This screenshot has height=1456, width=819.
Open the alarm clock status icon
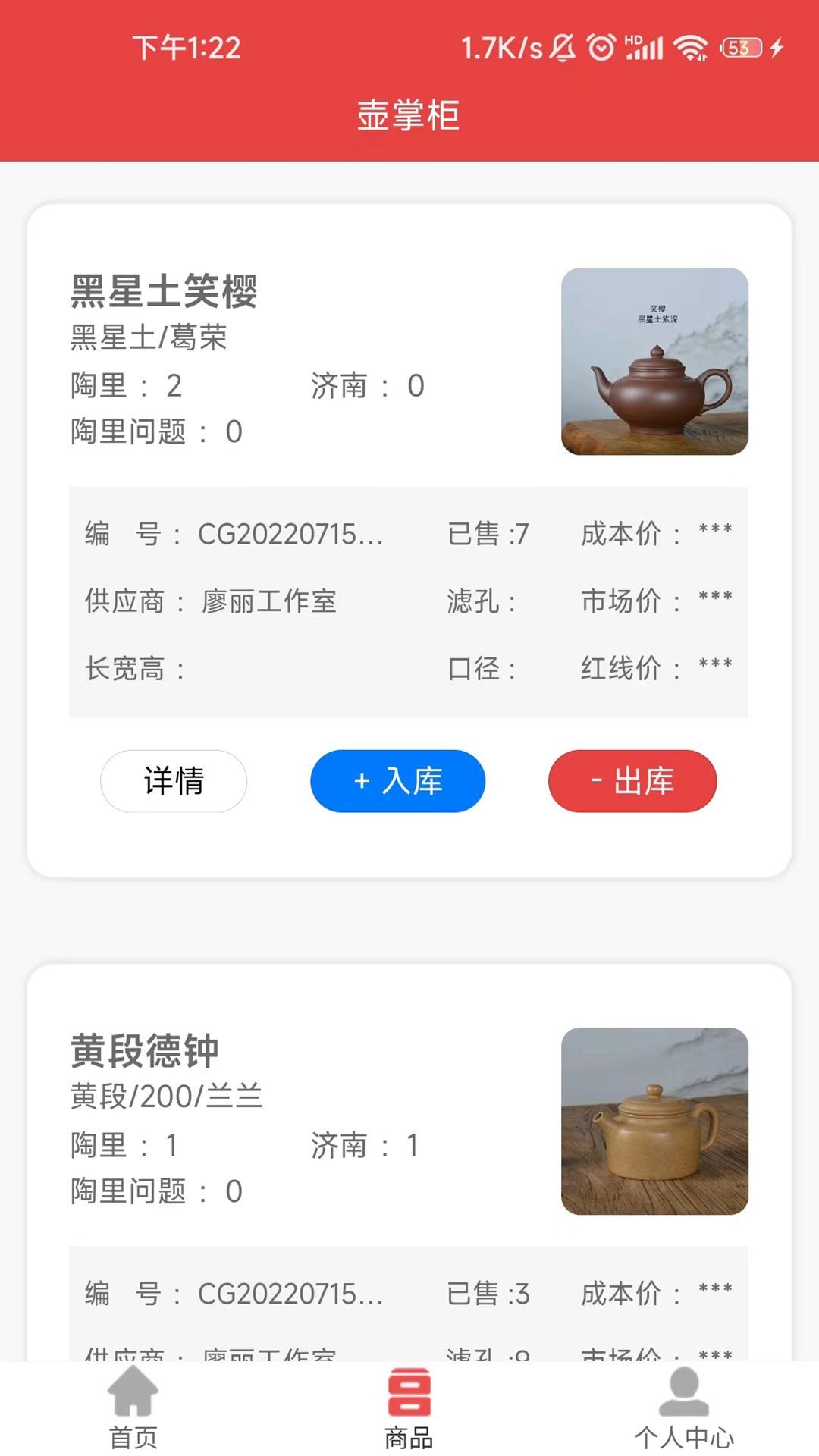pos(601,47)
